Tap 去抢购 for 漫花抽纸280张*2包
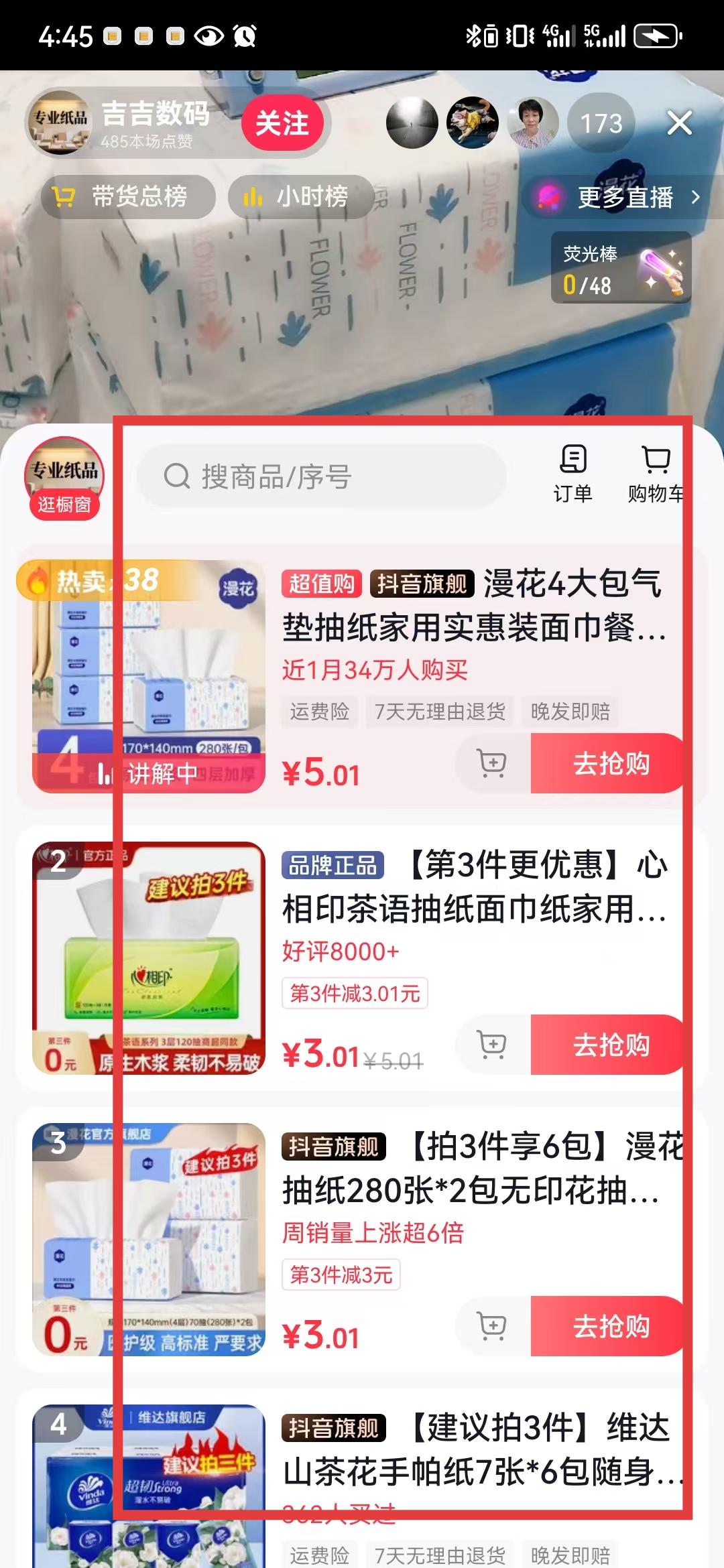Viewport: 724px width, 1568px height. pos(610,1326)
